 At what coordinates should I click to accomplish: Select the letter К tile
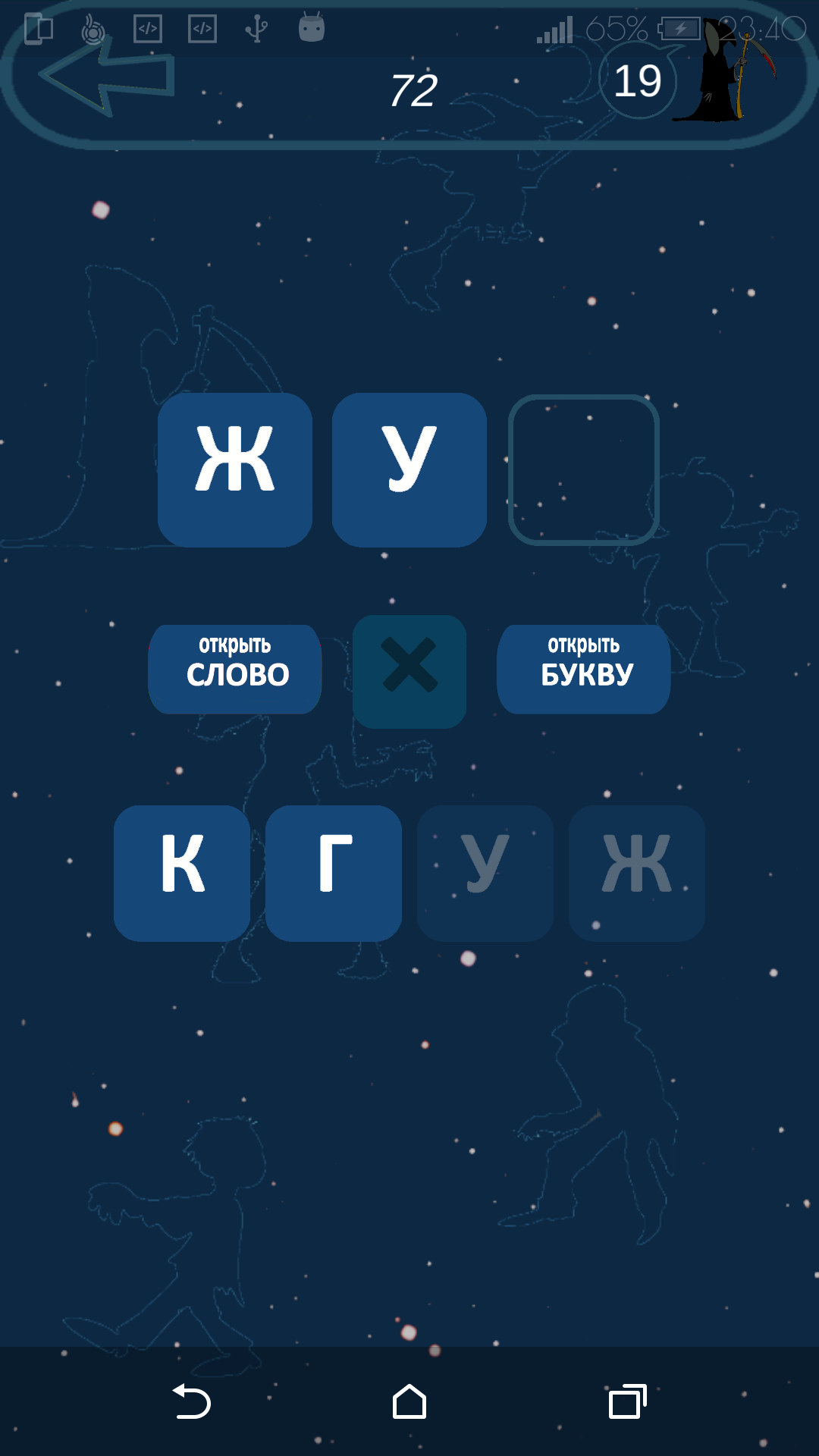(x=182, y=873)
